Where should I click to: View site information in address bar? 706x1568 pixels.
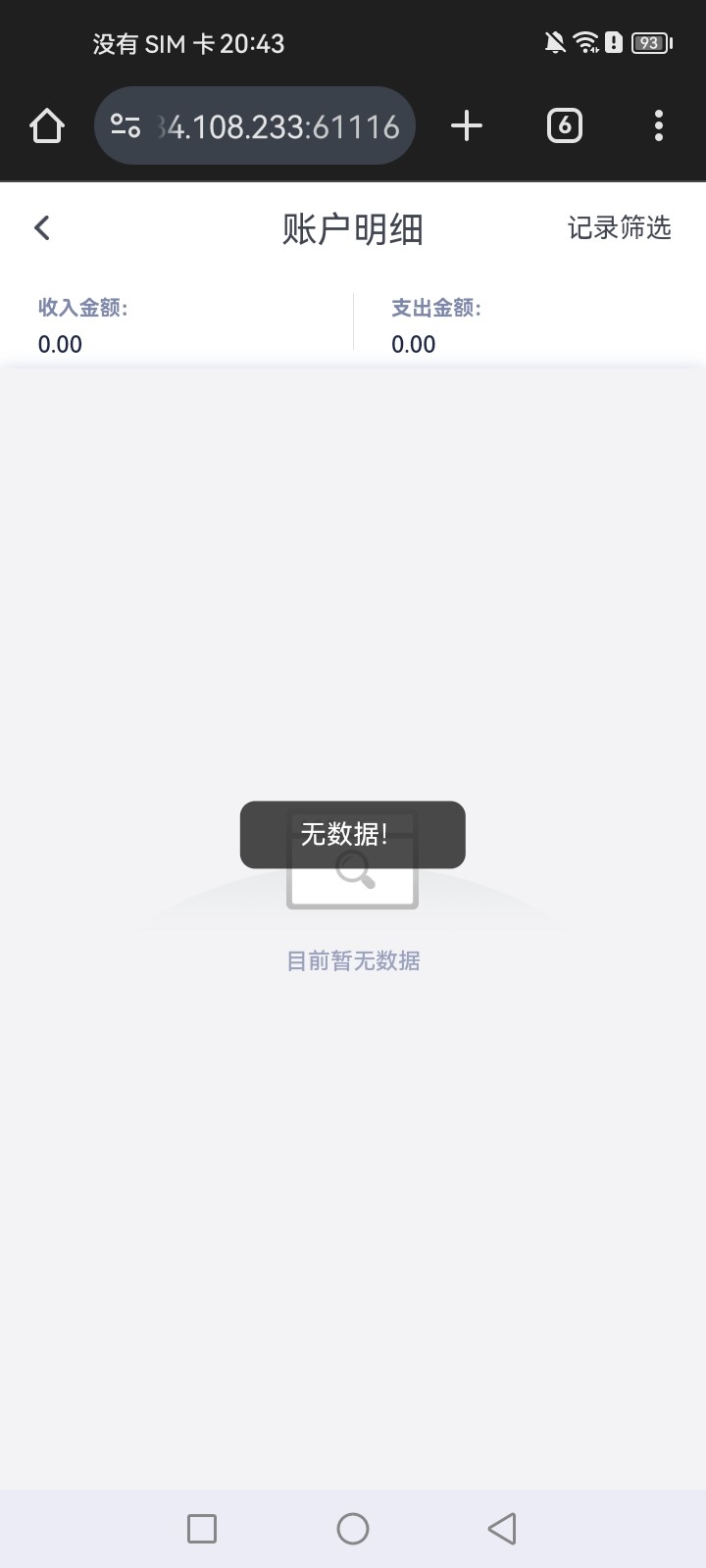click(x=126, y=126)
